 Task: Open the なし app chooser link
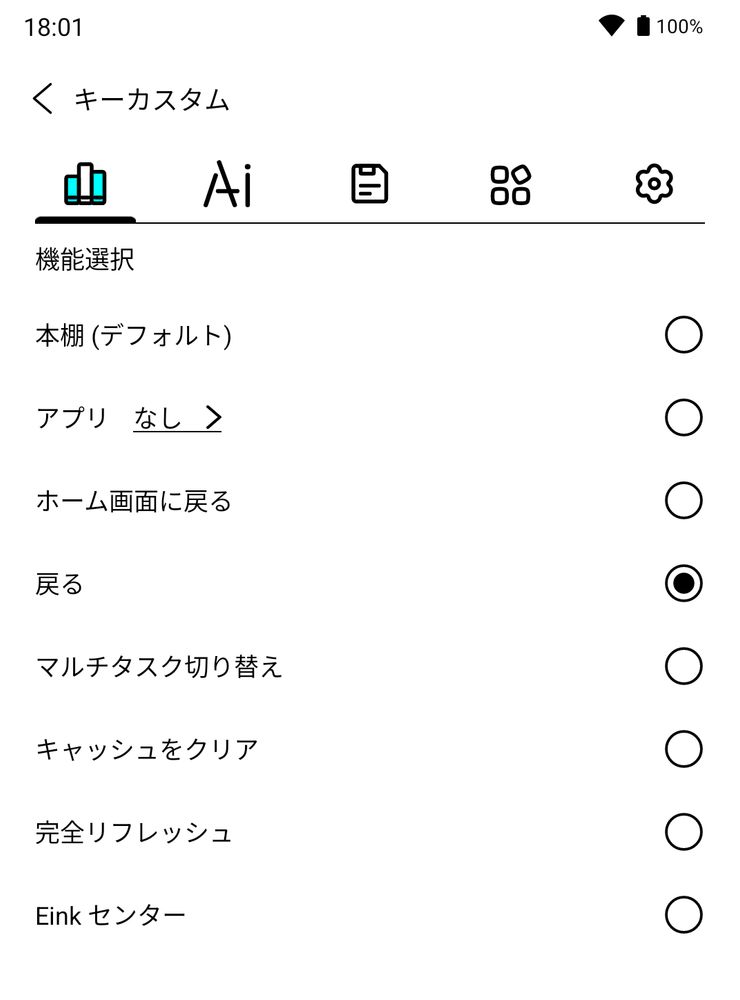point(178,418)
